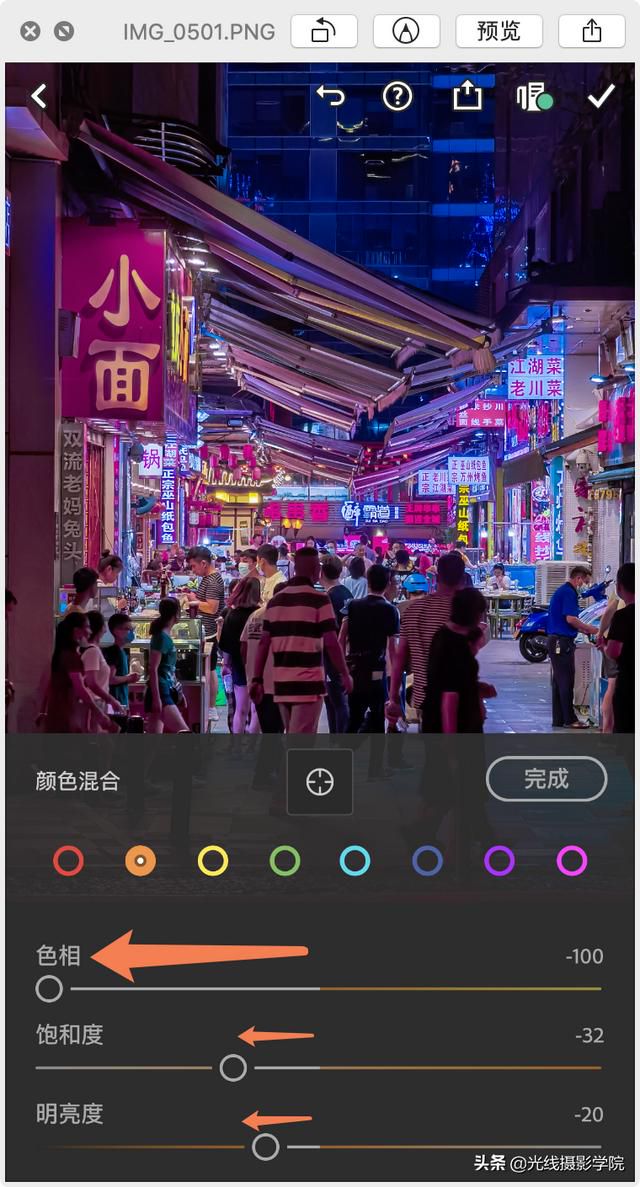Tap the 色相 hue slider track

319,989
